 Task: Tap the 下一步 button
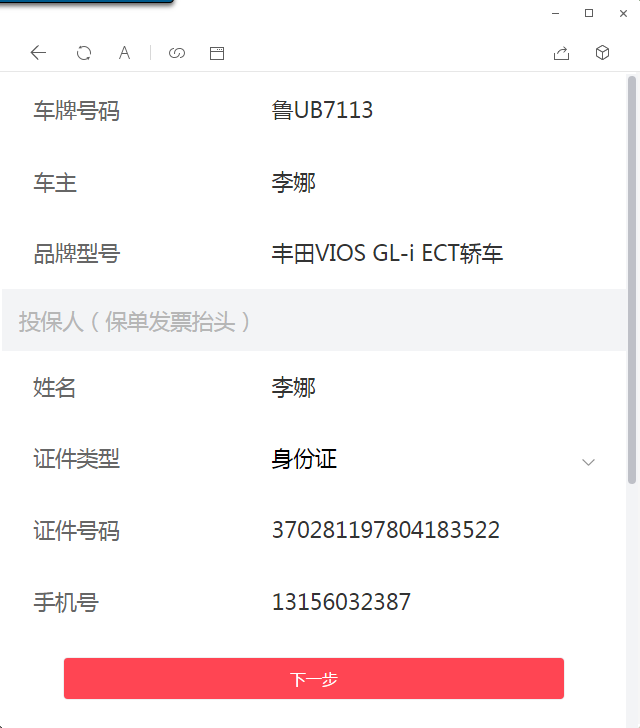[314, 679]
